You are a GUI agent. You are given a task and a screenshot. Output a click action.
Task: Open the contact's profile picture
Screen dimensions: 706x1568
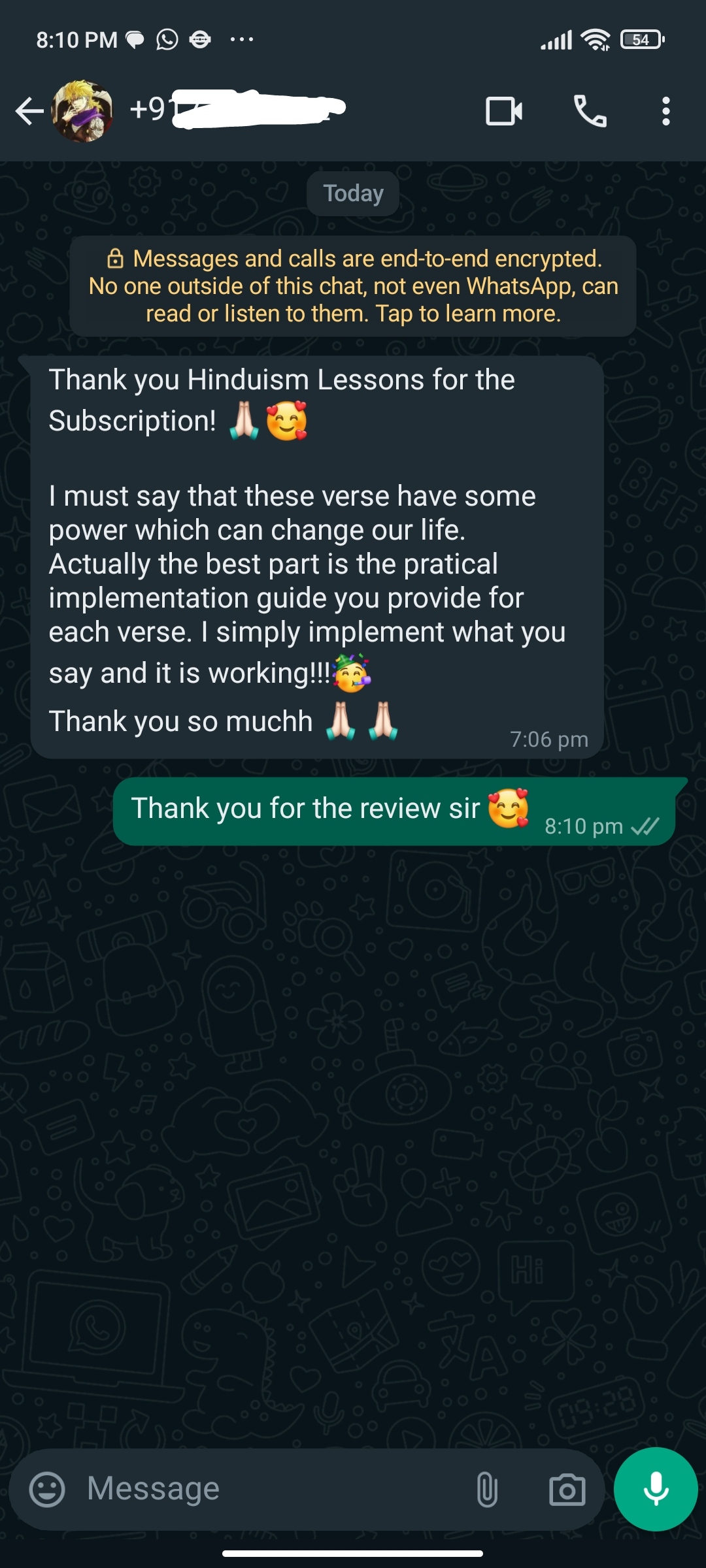82,111
